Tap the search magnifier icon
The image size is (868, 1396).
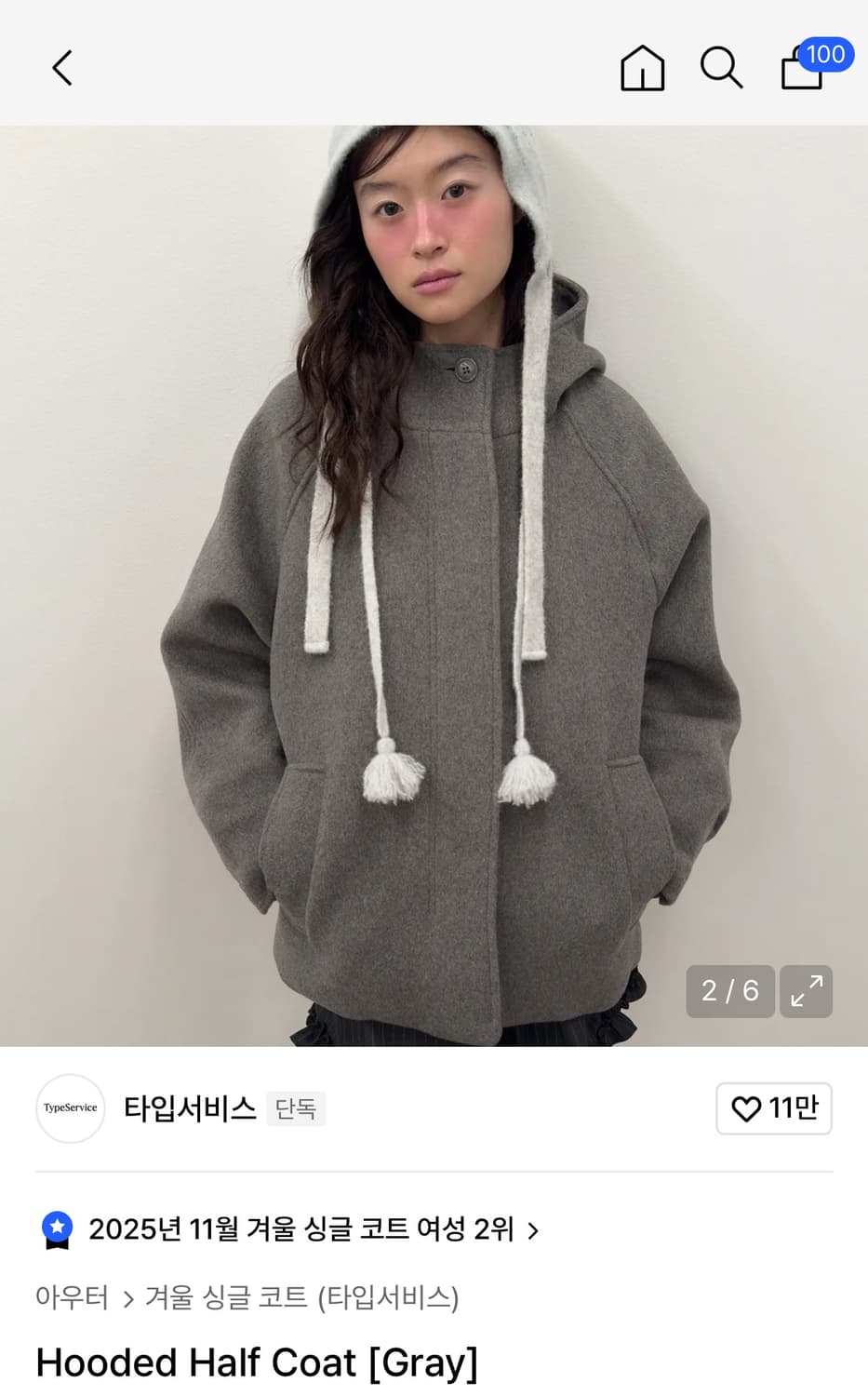point(721,68)
